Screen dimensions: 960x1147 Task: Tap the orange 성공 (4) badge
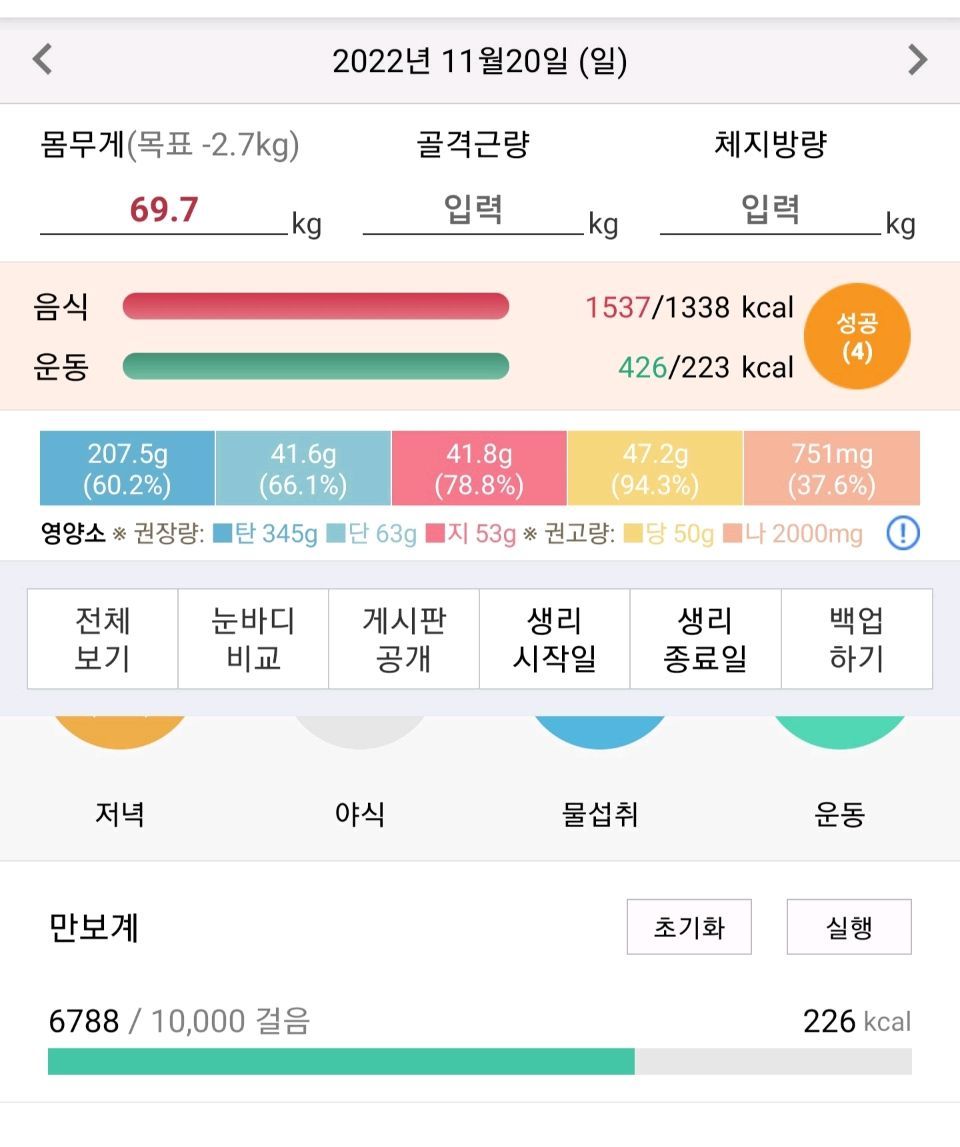click(x=857, y=337)
